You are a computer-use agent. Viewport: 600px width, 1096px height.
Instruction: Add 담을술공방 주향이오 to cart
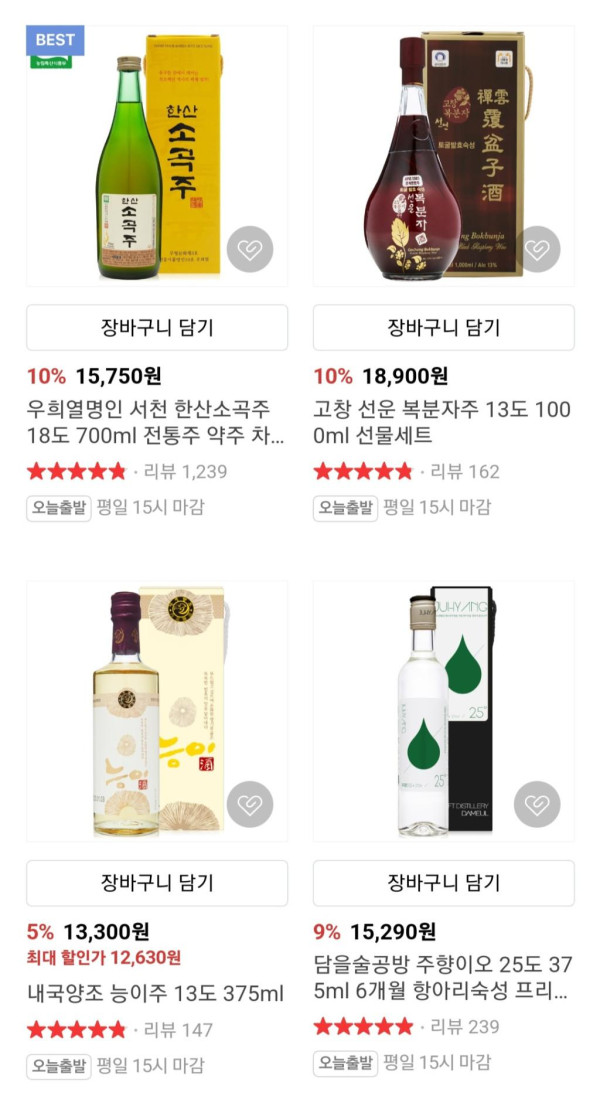(444, 883)
